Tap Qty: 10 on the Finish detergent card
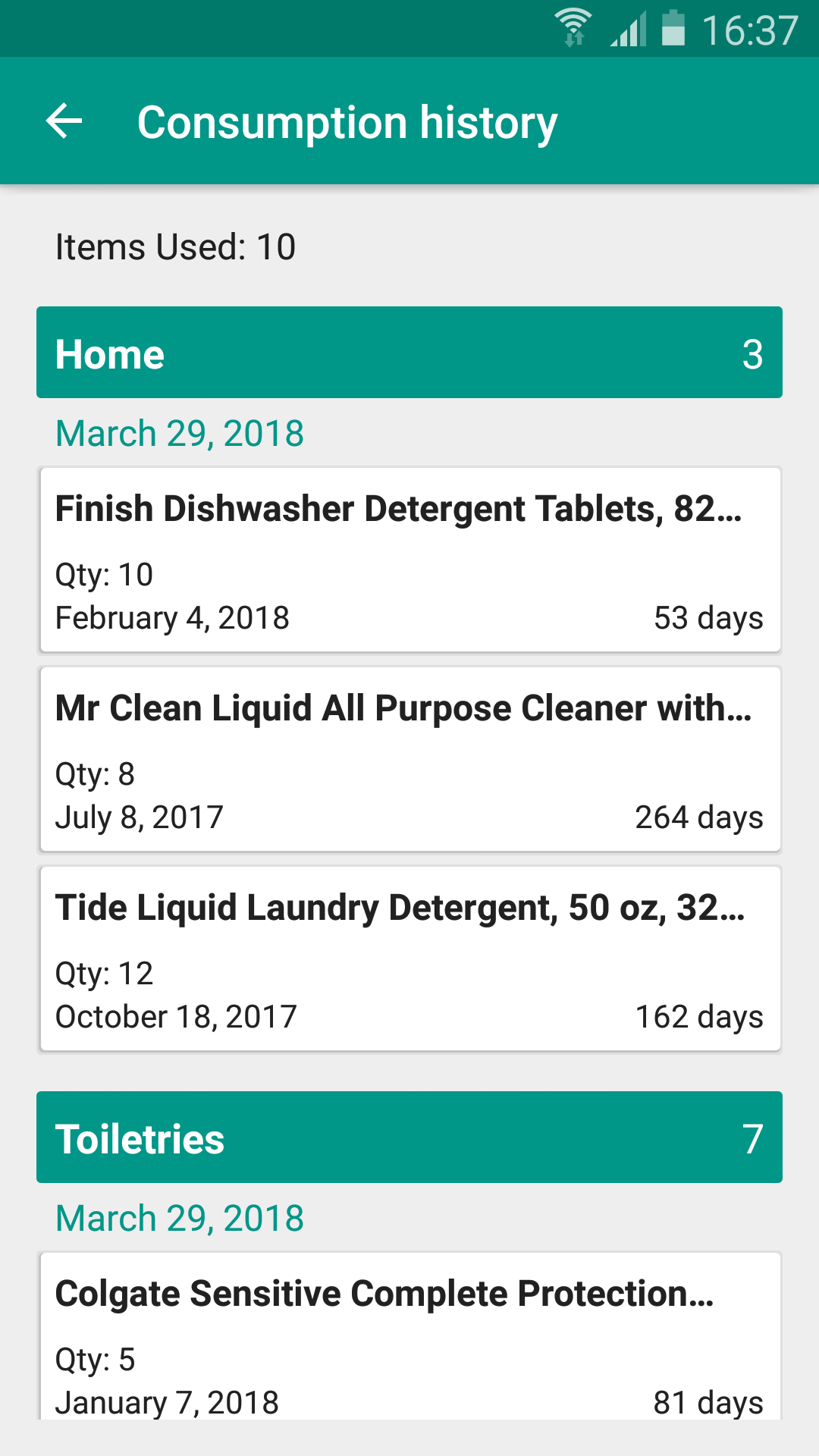 tap(105, 574)
